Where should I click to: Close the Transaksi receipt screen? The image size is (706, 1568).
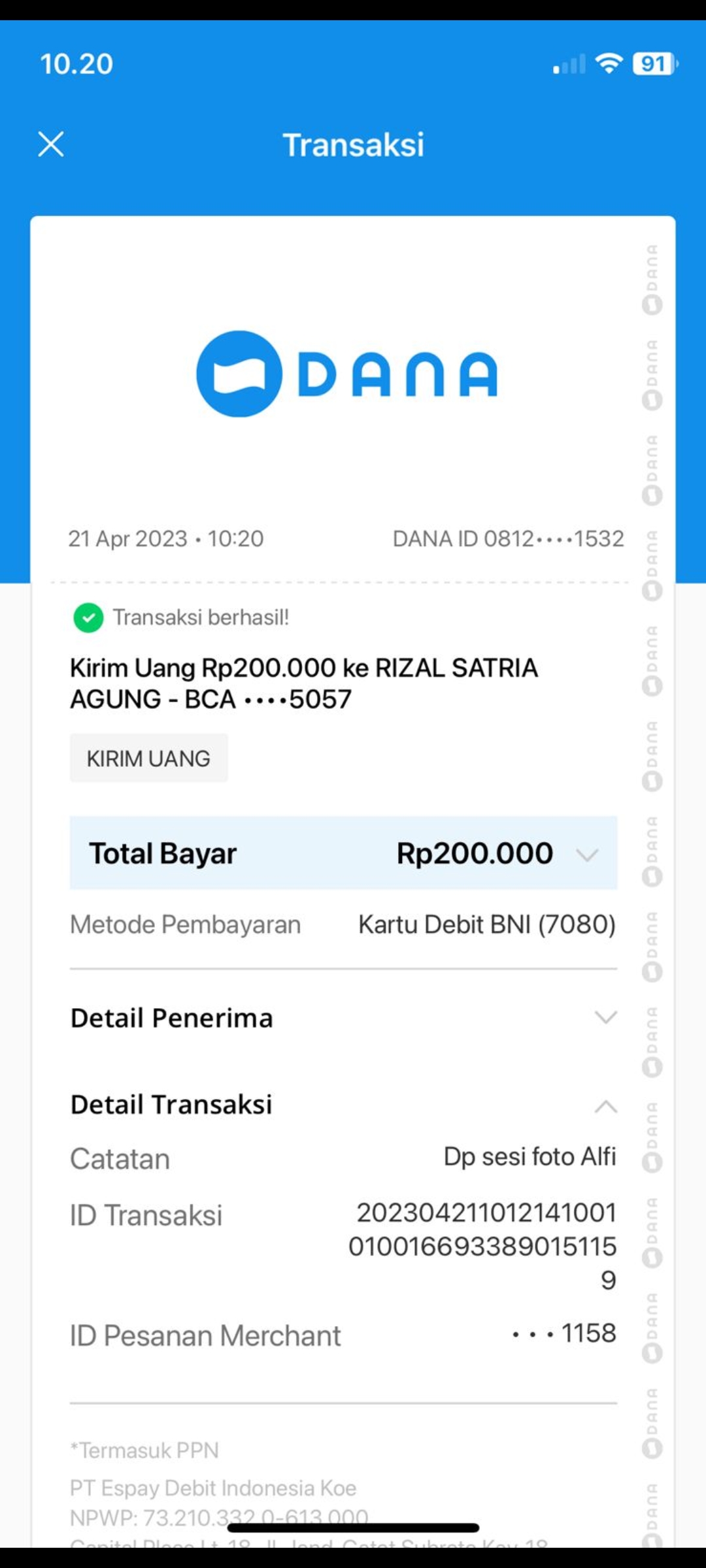coord(51,144)
